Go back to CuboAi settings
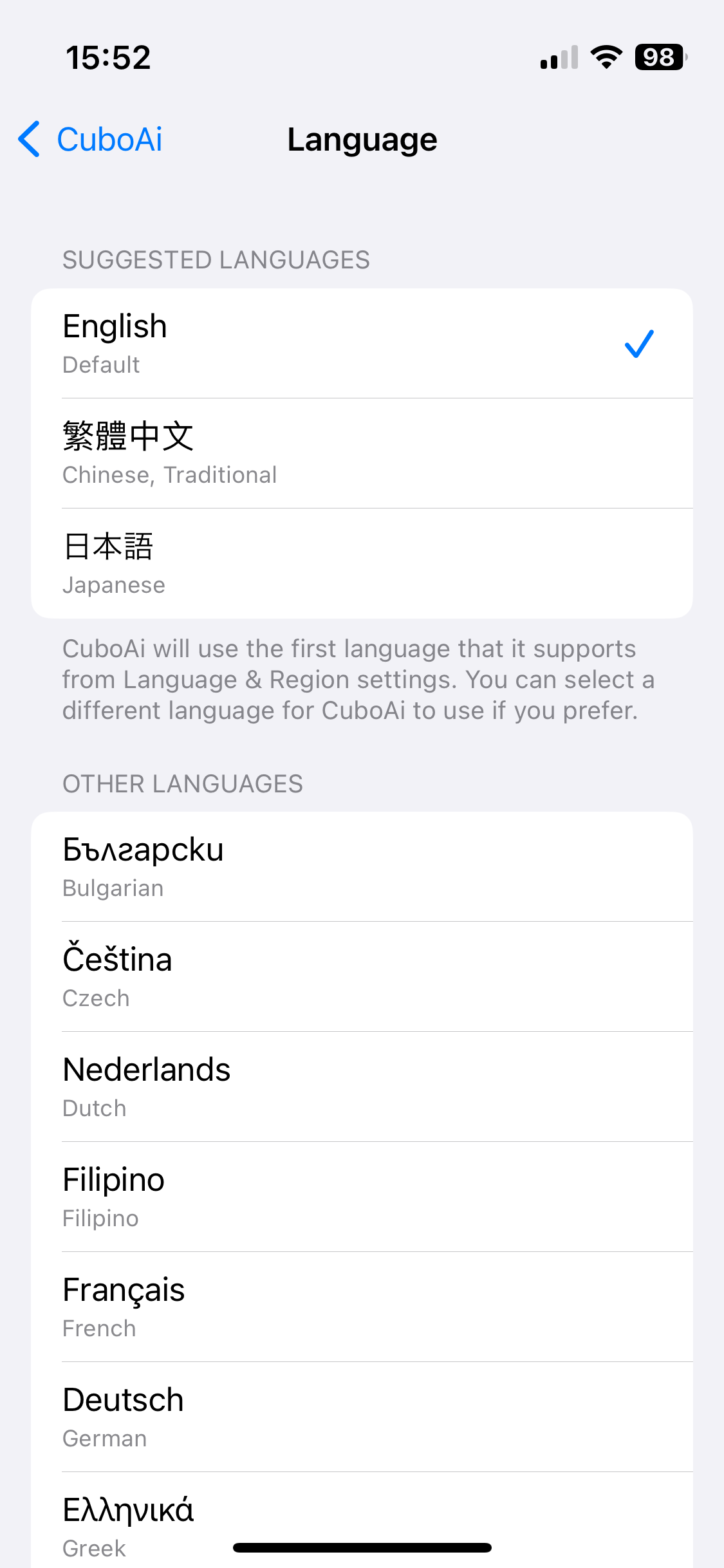The height and width of the screenshot is (1568, 724). click(x=90, y=139)
